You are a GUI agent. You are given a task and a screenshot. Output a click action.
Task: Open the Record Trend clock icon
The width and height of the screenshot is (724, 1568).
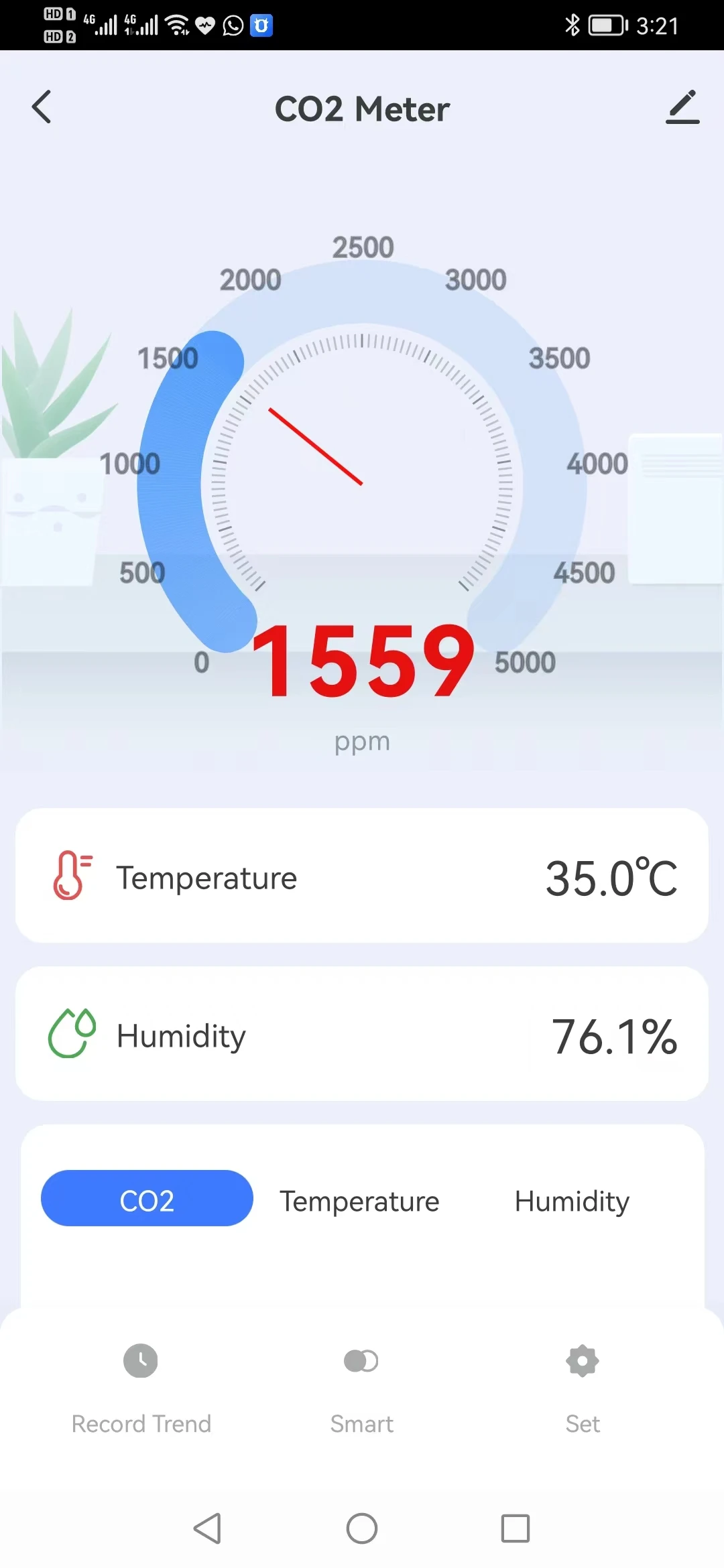[x=141, y=1361]
